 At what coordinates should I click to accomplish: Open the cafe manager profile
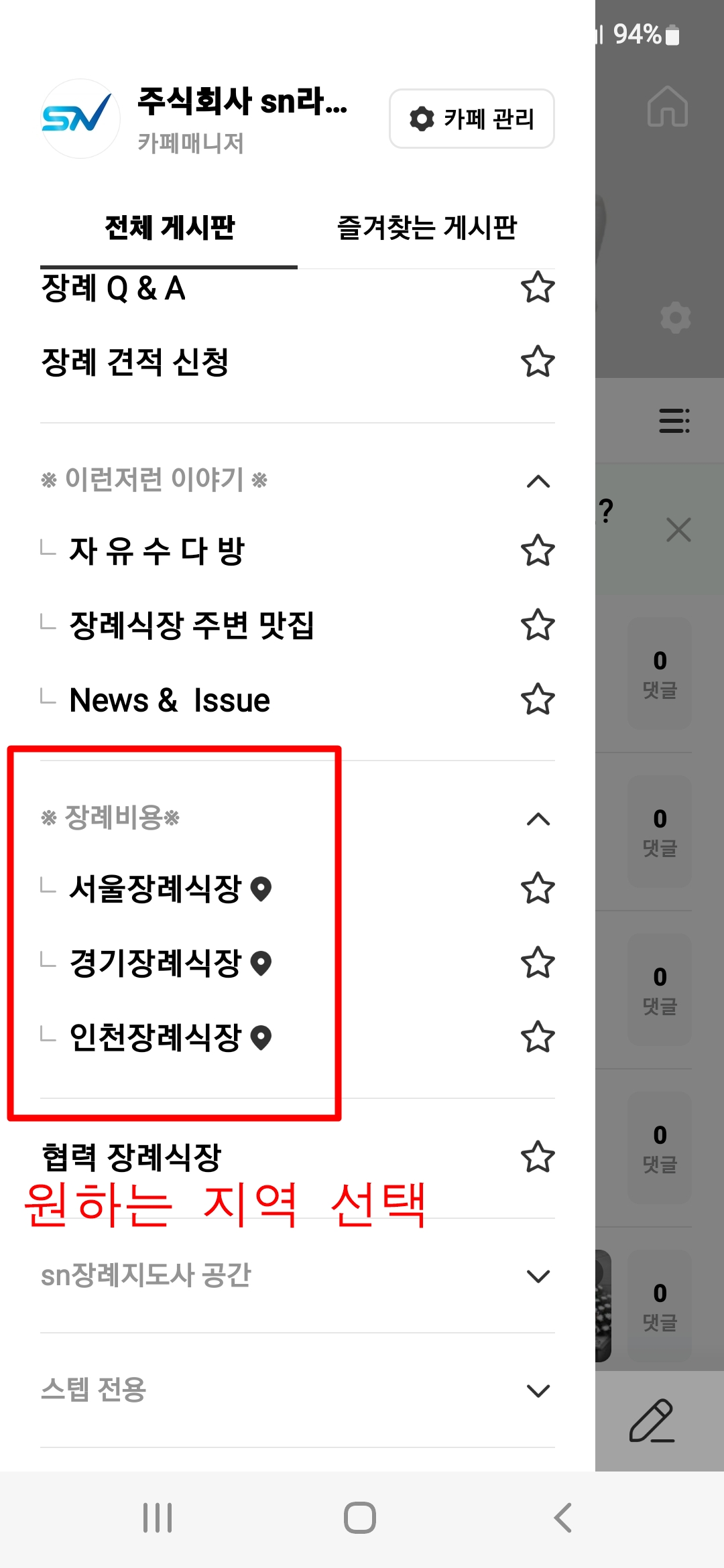80,119
